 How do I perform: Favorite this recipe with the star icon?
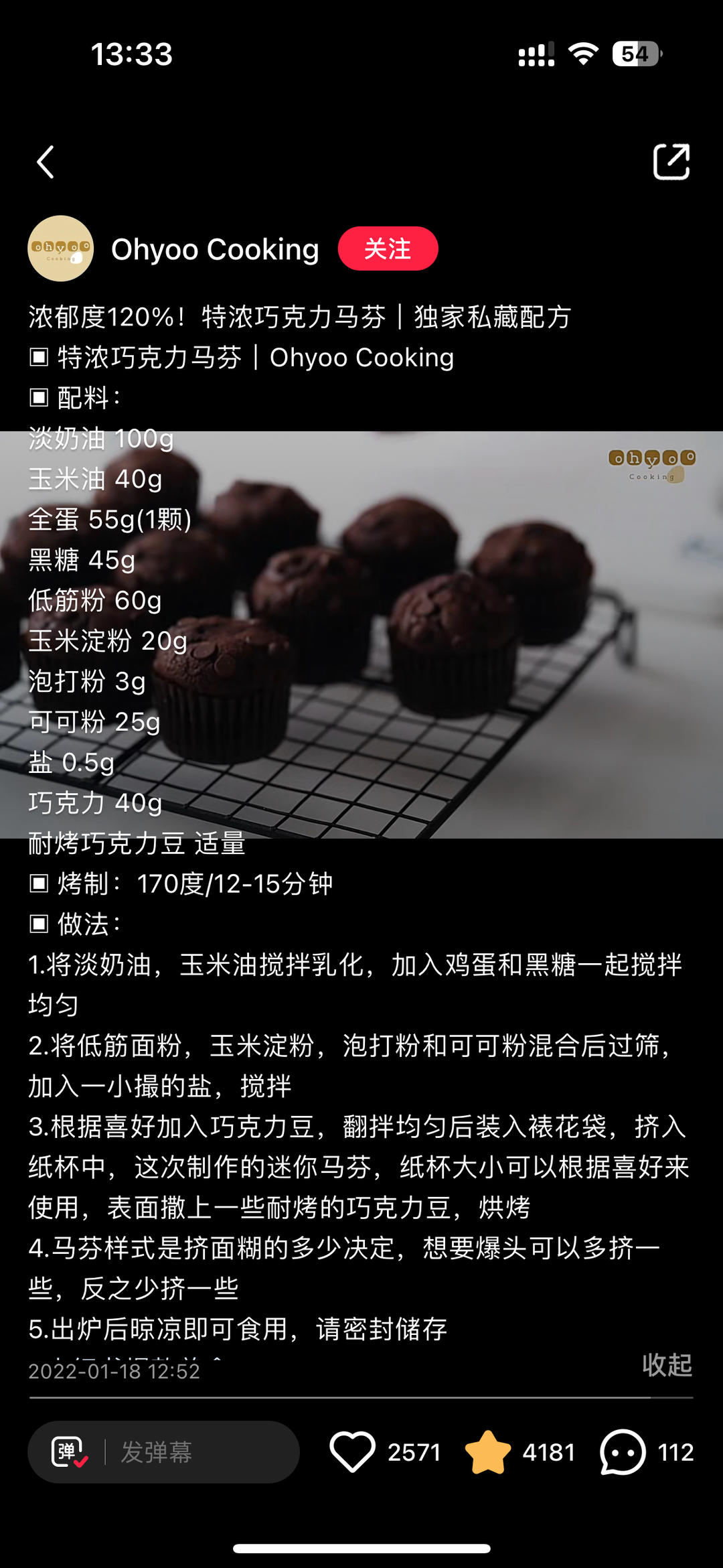tap(487, 1452)
